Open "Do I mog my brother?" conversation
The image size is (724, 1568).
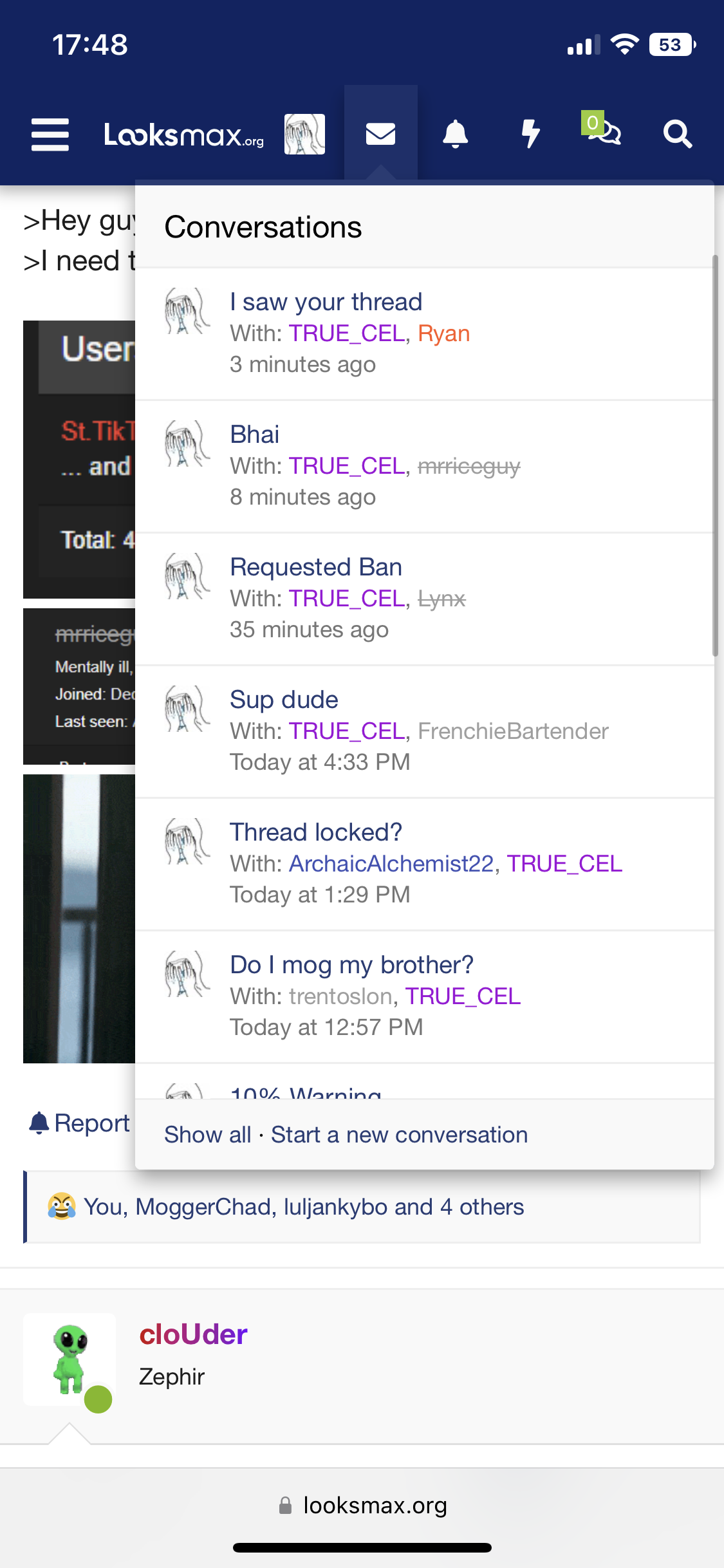click(352, 965)
